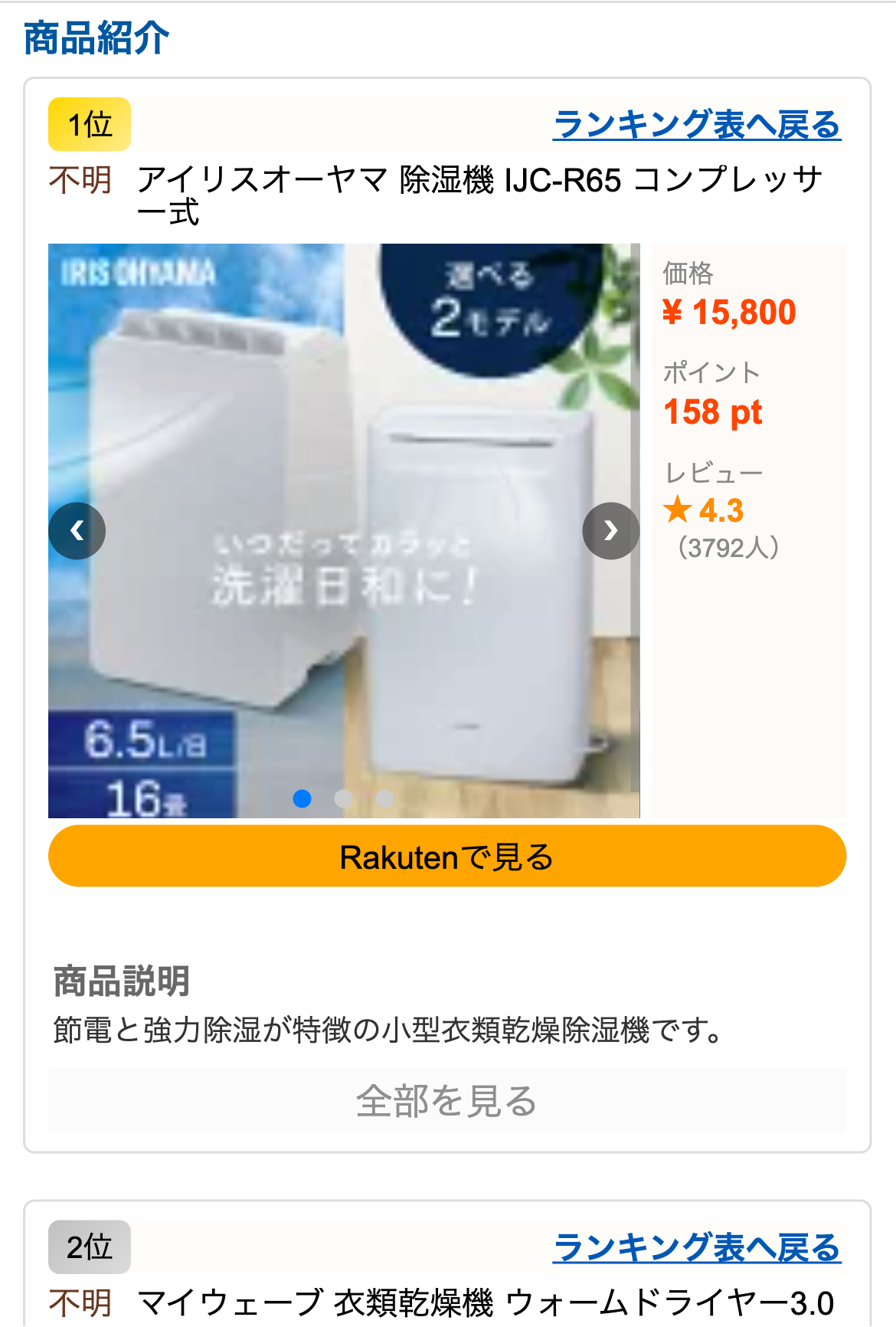Expand 全部を見る description
The image size is (896, 1327).
click(x=446, y=1101)
